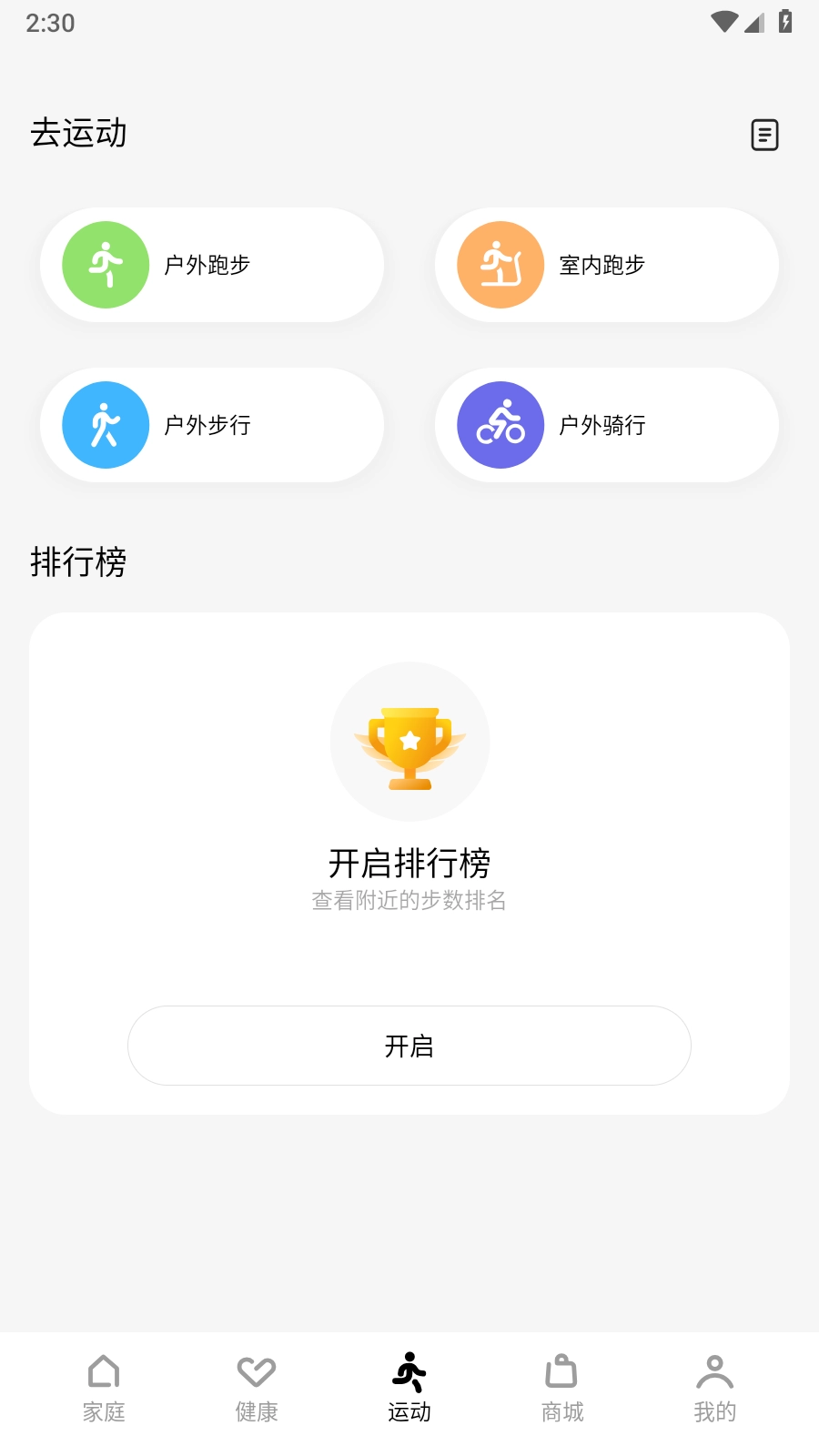The height and width of the screenshot is (1456, 819).
Task: Open the 户外骑行 workout card
Action: tap(605, 425)
